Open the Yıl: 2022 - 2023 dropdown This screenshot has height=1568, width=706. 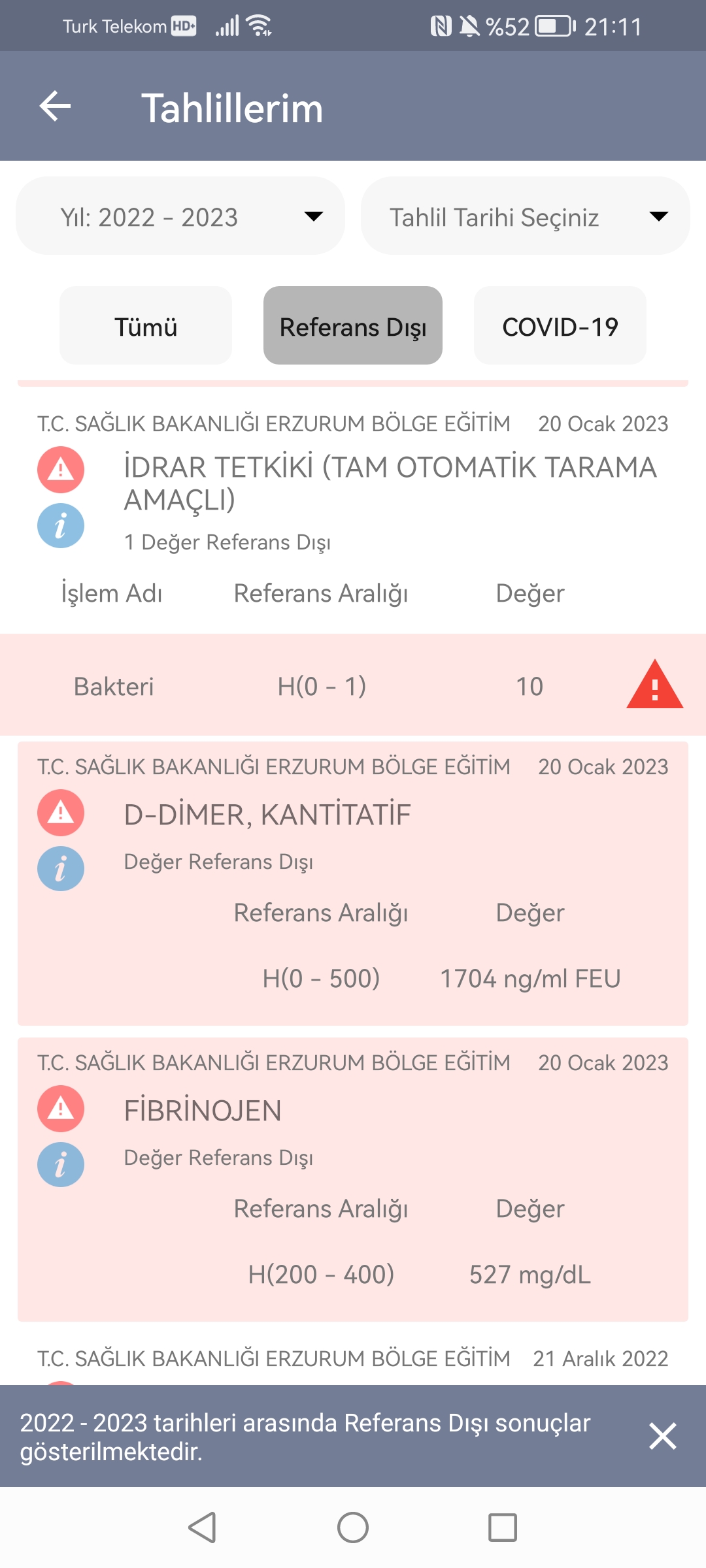tap(180, 216)
